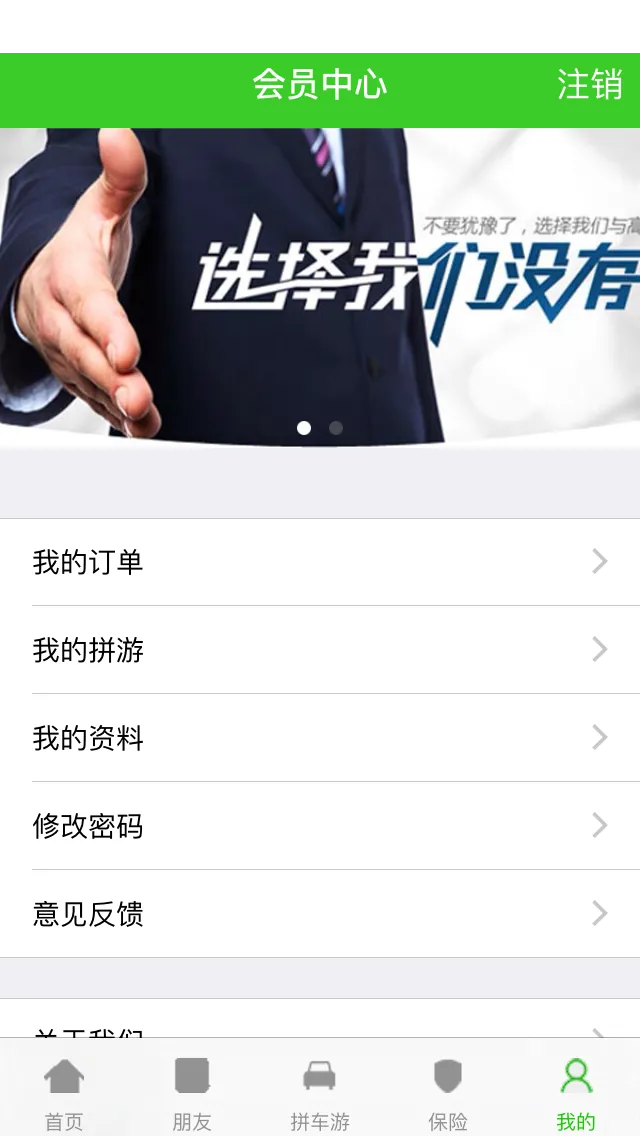Open 我的资料 profile row
640x1136 pixels.
(x=320, y=738)
